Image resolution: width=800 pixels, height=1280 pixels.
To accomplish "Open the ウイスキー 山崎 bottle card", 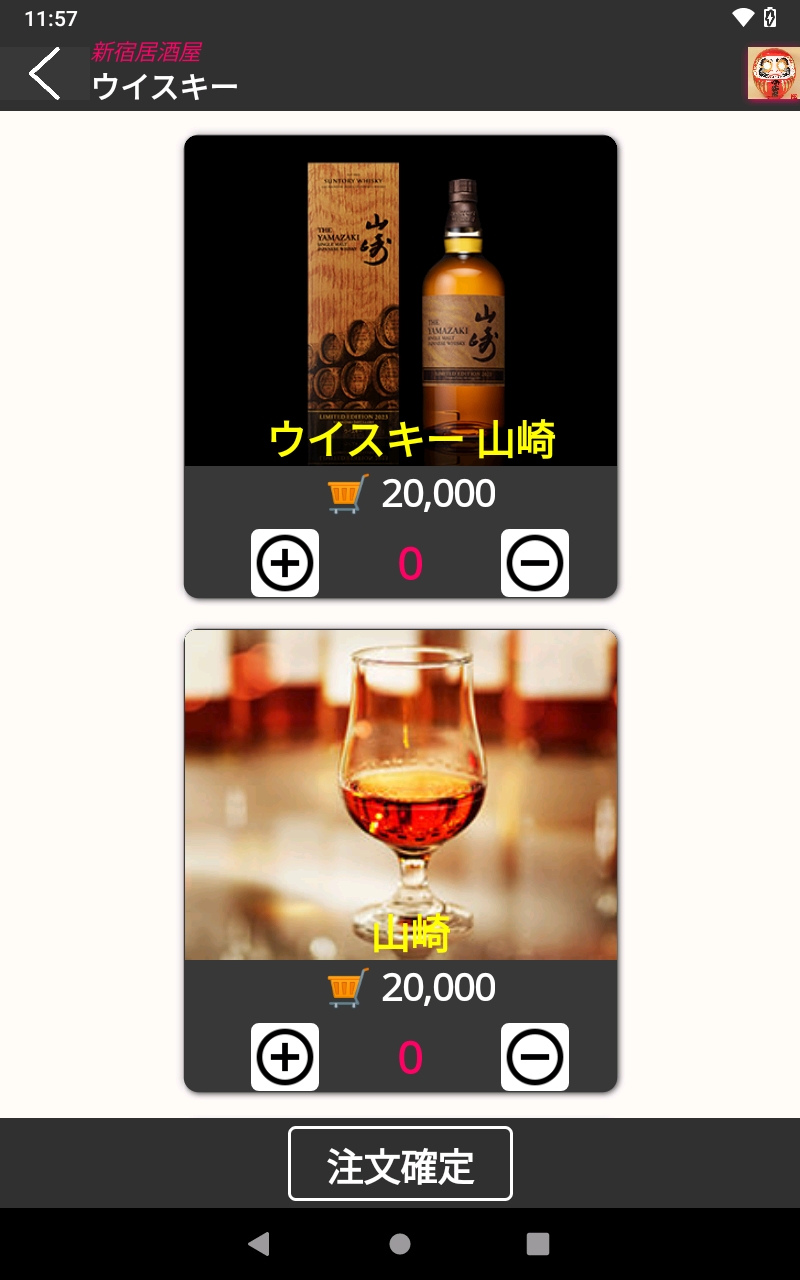I will (400, 300).
